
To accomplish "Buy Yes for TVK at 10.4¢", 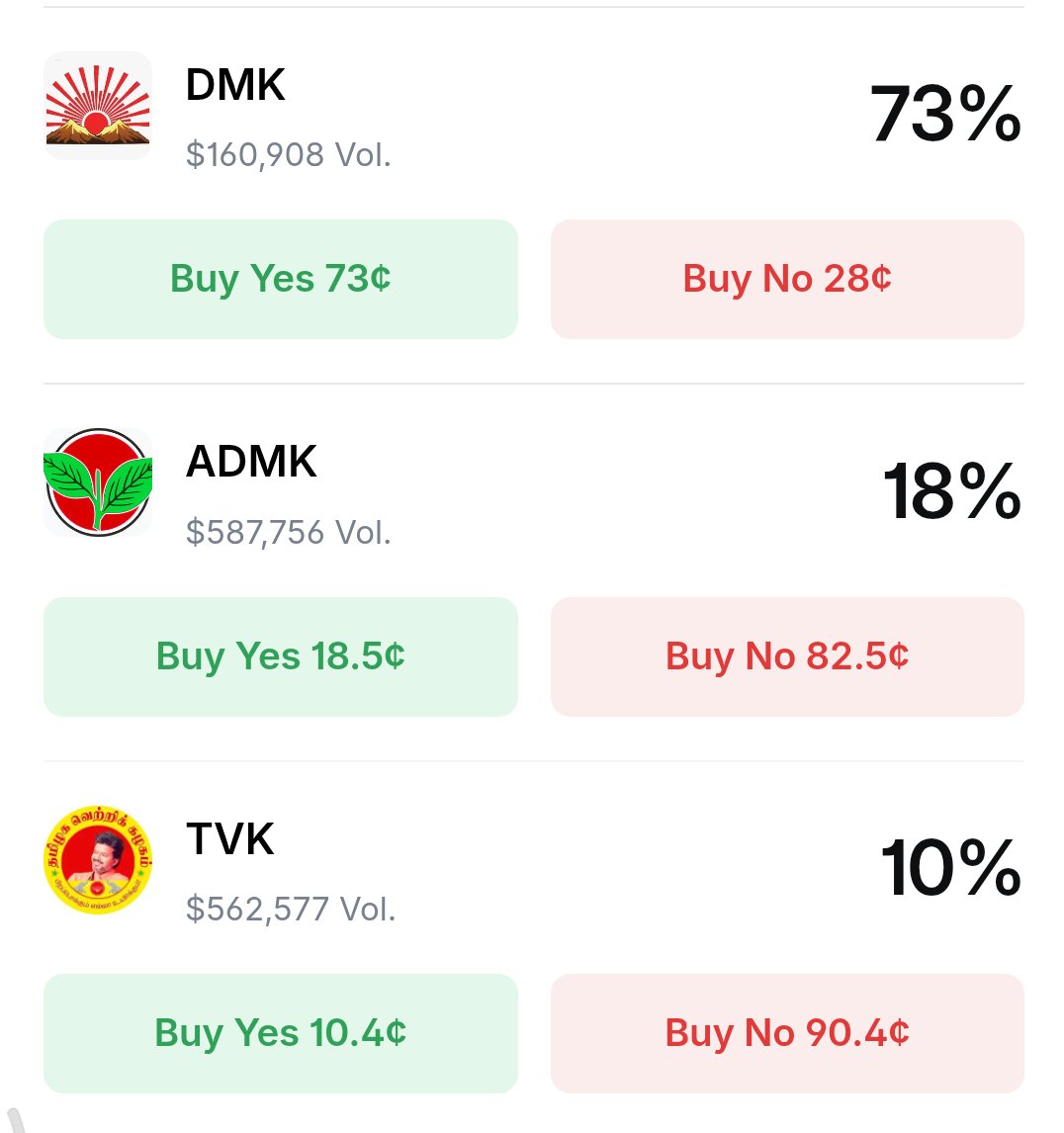I will [281, 1033].
